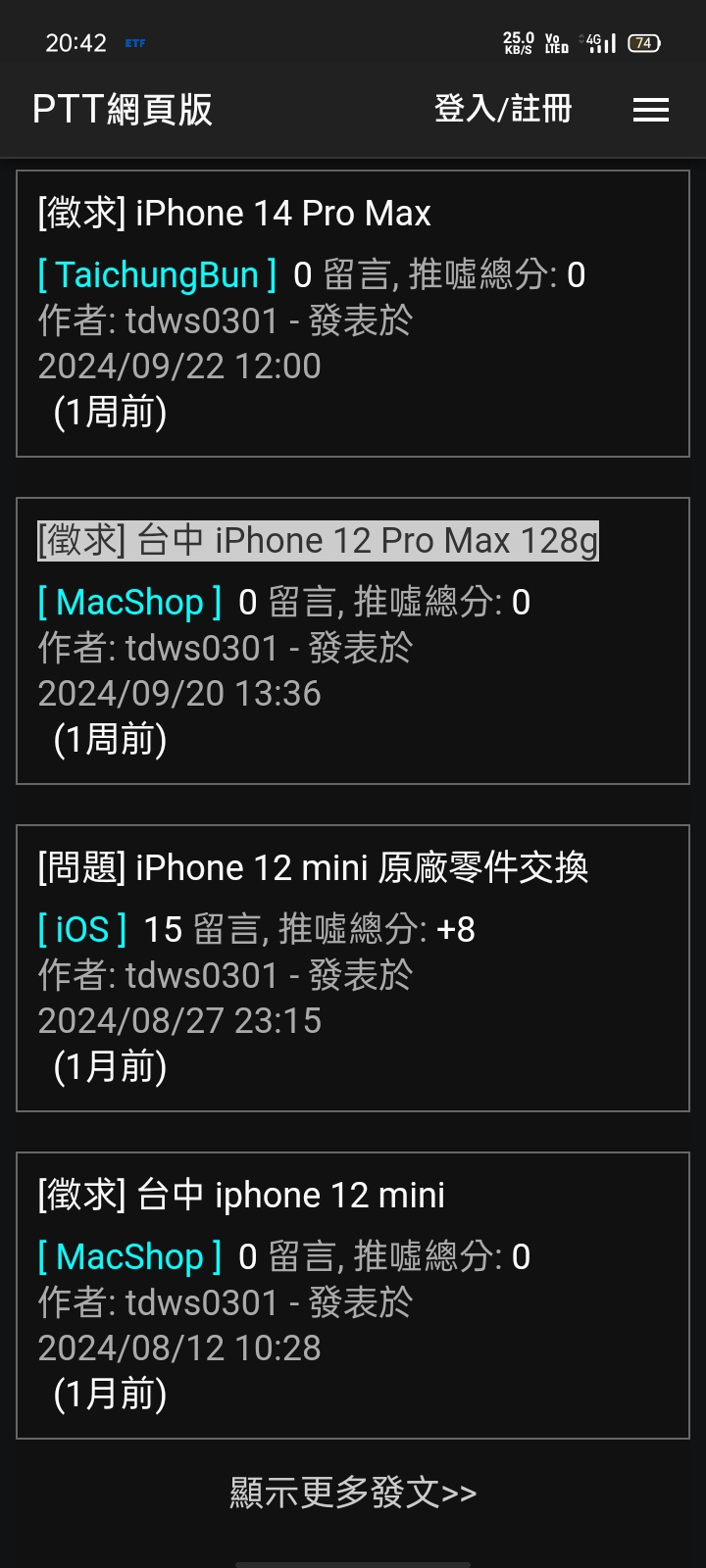Open 台中 iPhone 12 Pro Max 128g post
Image resolution: width=706 pixels, height=1568 pixels.
(318, 540)
